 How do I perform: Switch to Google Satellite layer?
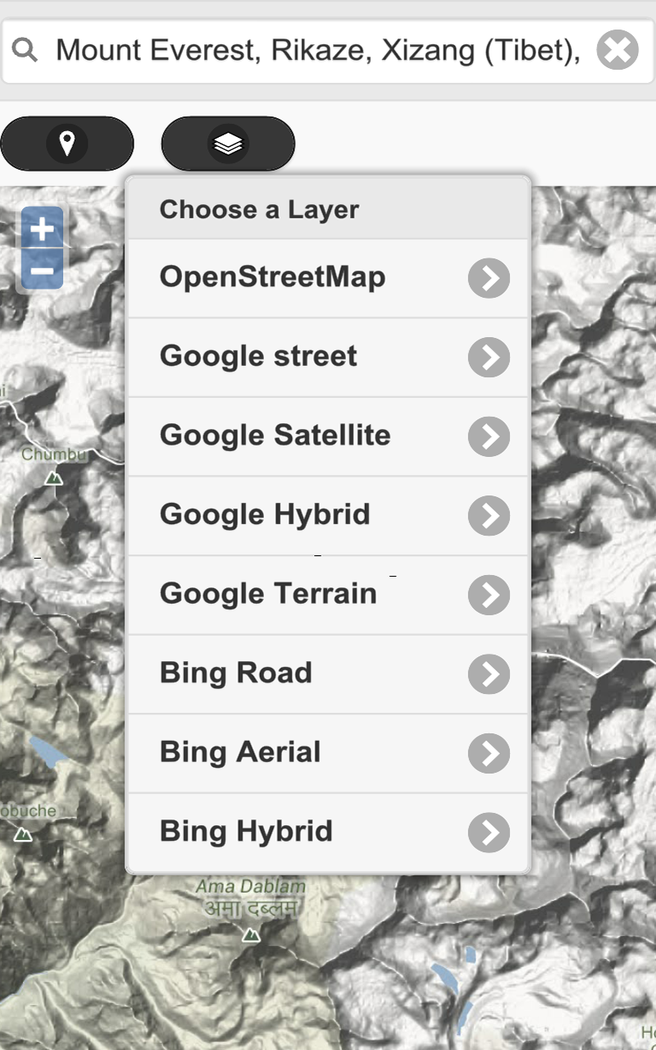coord(327,436)
